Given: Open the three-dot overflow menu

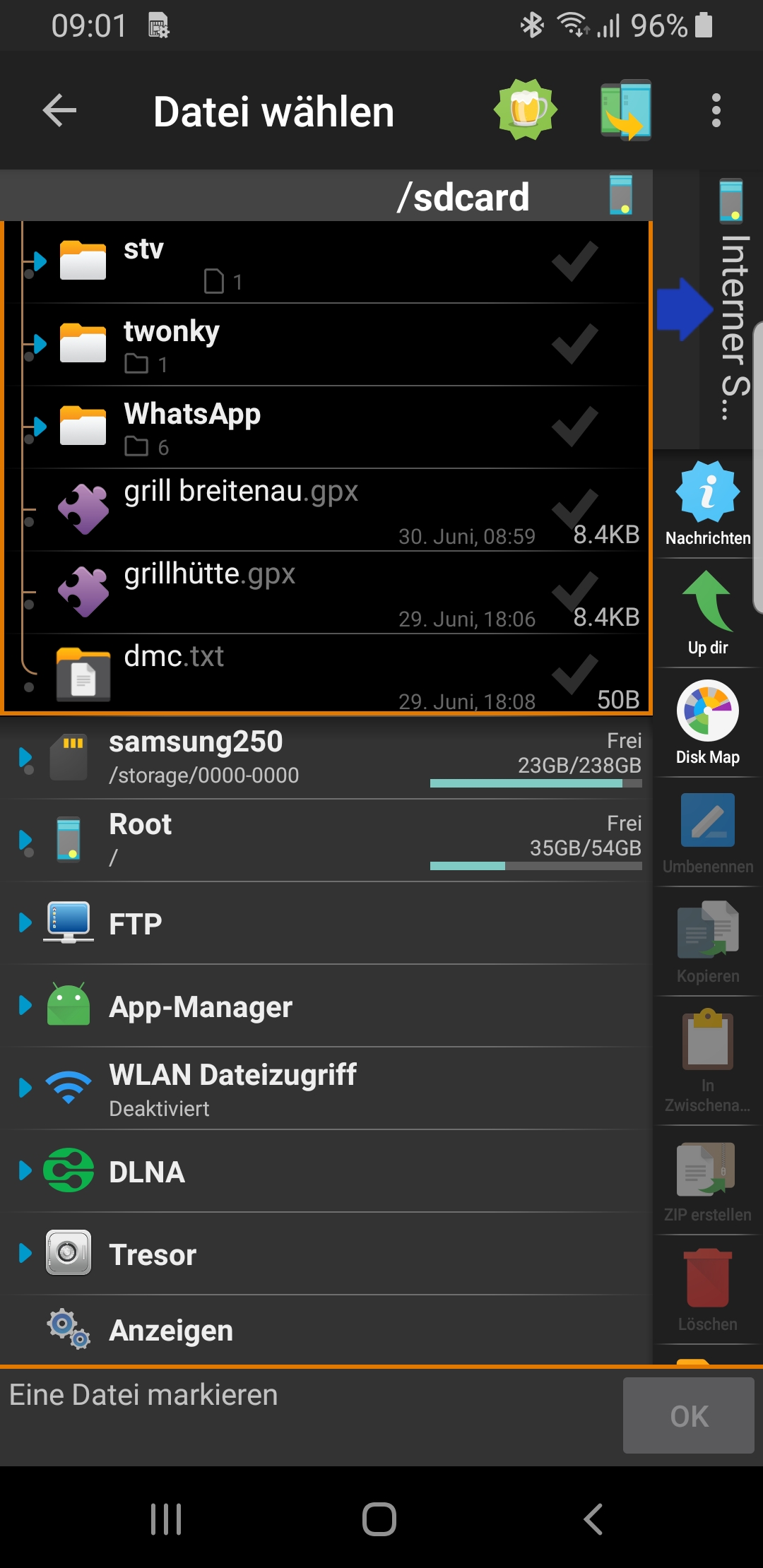Looking at the screenshot, I should [x=716, y=111].
